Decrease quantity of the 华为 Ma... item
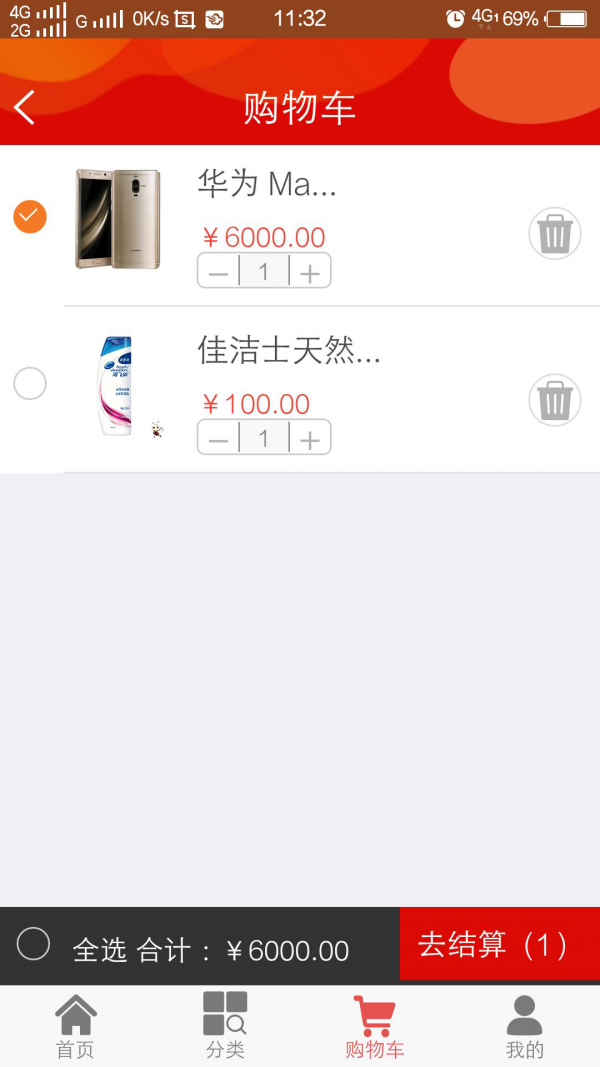The image size is (600, 1067). (218, 272)
